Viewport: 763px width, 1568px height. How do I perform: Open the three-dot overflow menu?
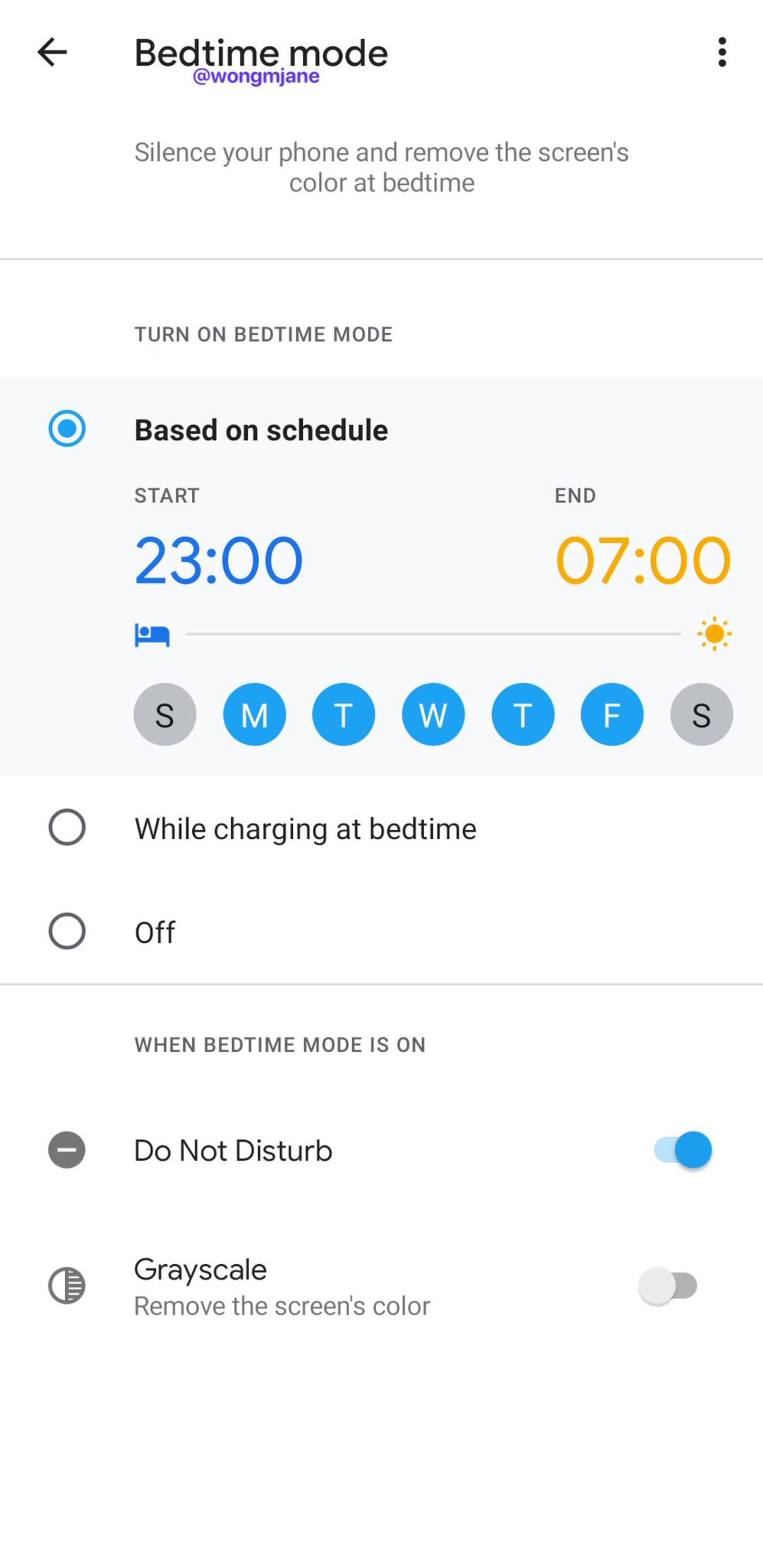[x=722, y=52]
